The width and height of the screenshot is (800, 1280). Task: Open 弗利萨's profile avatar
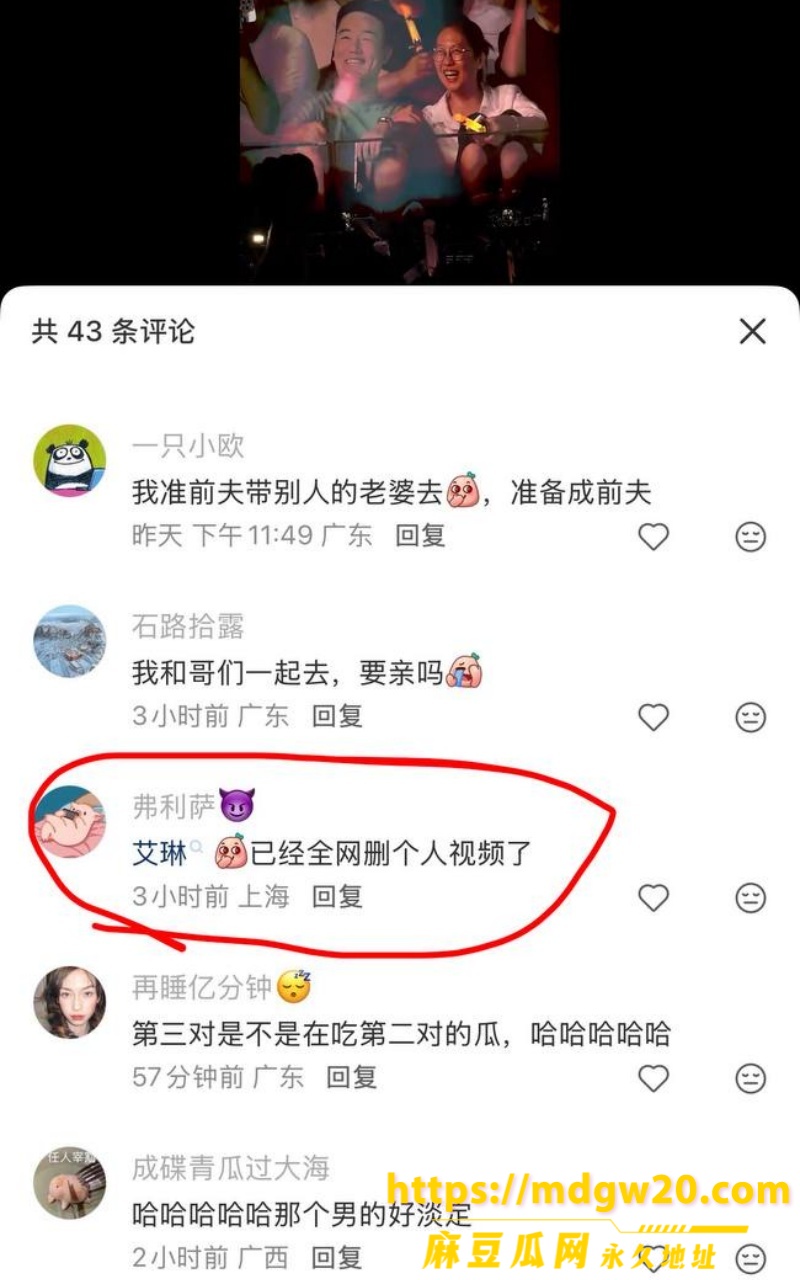coord(70,821)
